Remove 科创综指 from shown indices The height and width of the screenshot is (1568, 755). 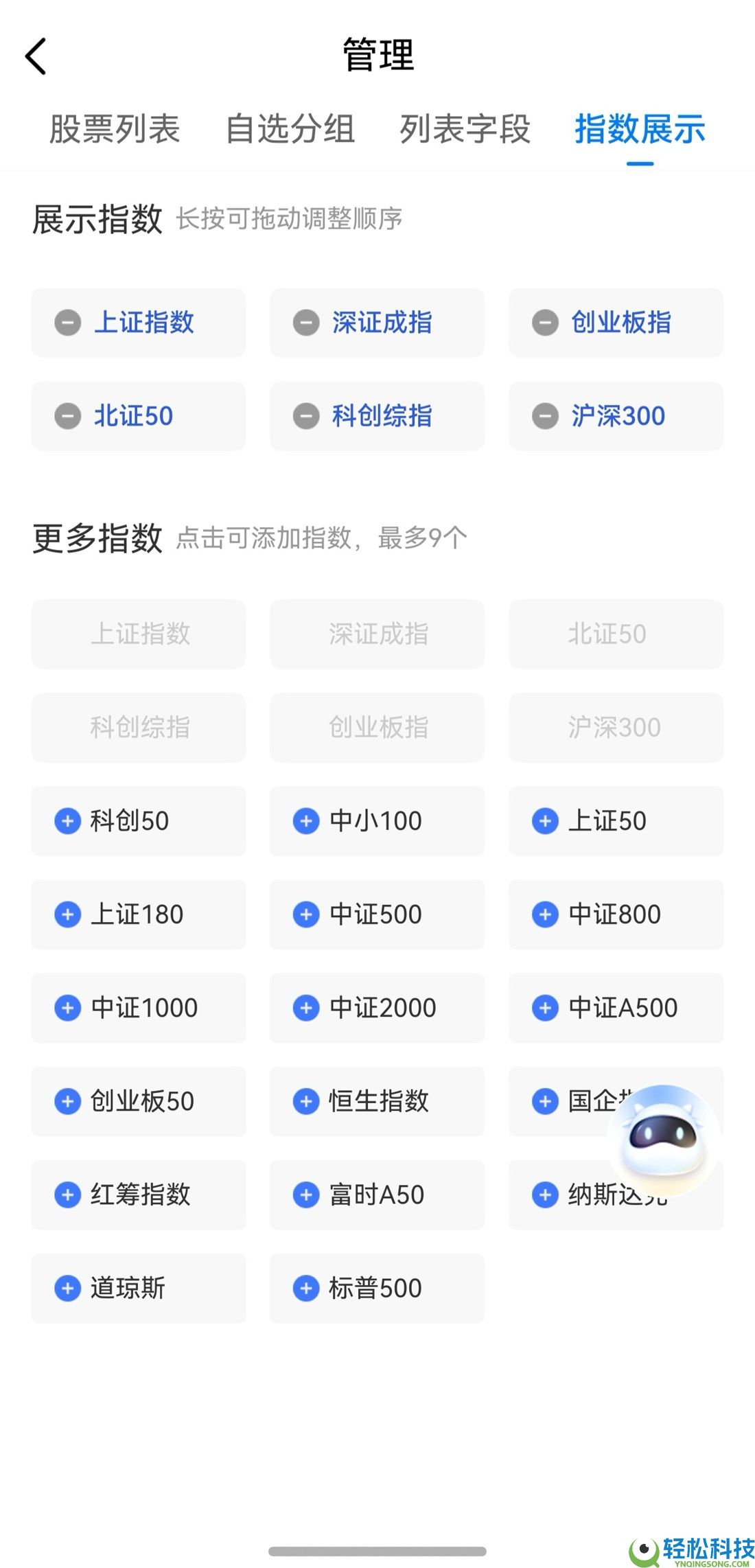click(306, 416)
